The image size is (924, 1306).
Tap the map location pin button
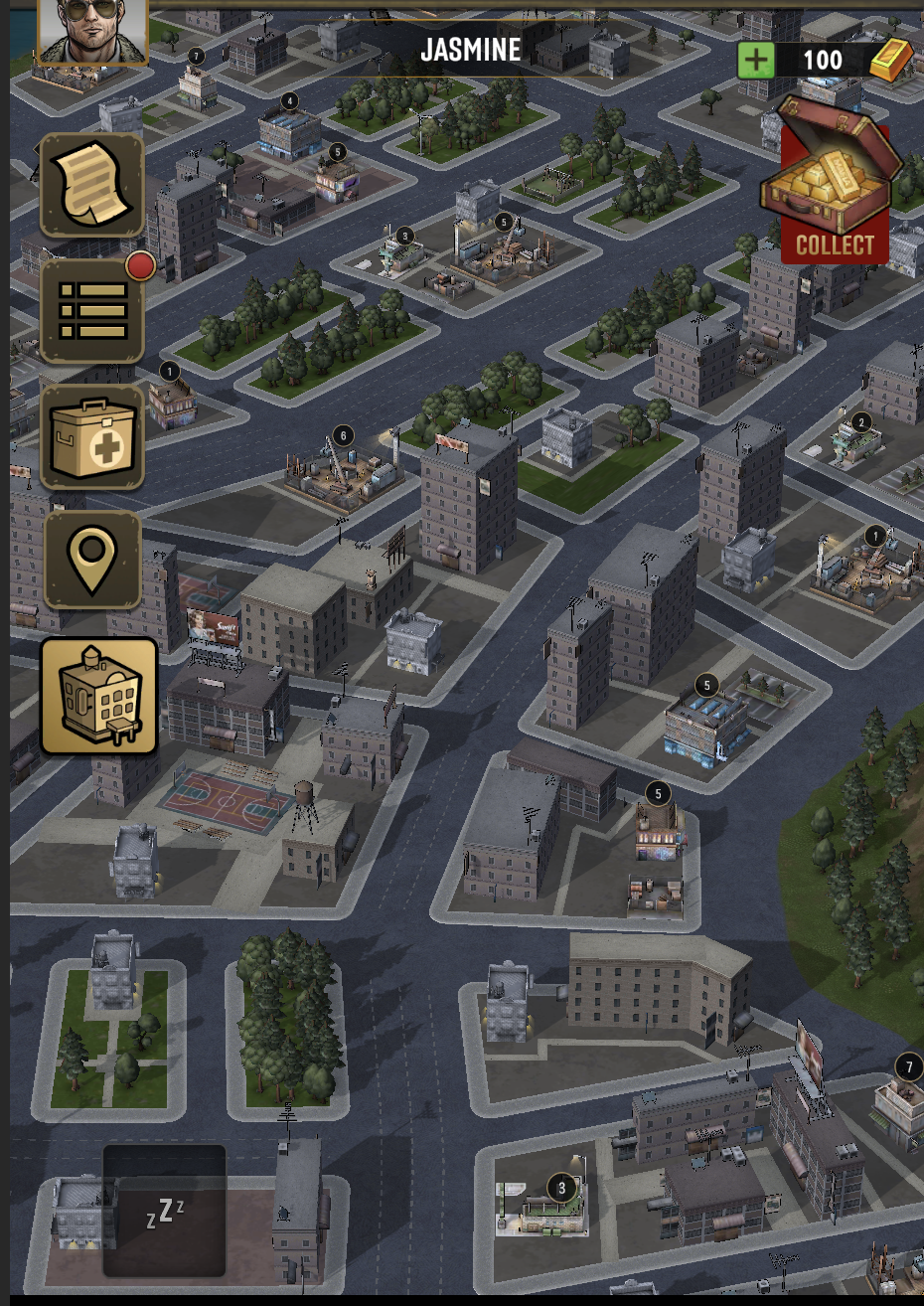tap(91, 561)
